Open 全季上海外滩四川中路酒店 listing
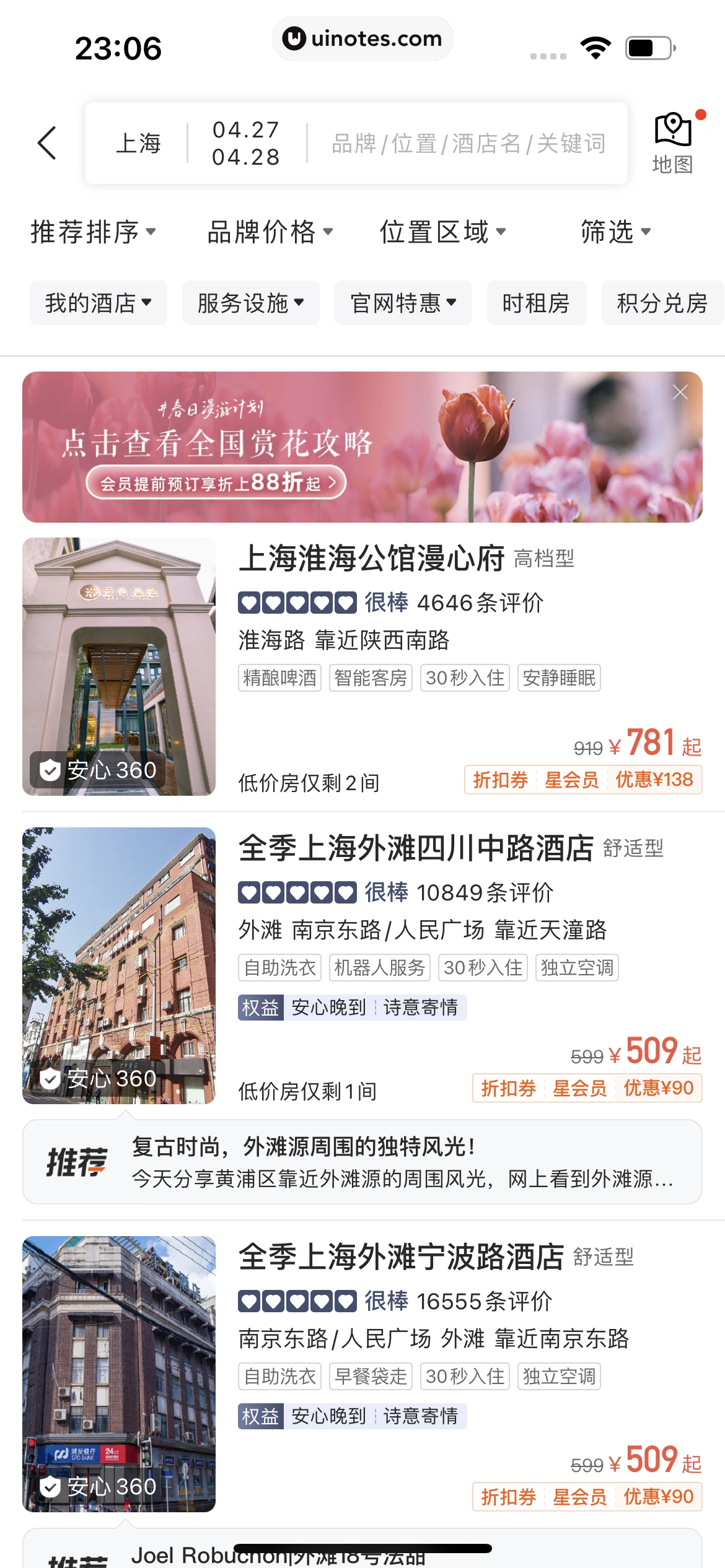The width and height of the screenshot is (725, 1568). [415, 848]
